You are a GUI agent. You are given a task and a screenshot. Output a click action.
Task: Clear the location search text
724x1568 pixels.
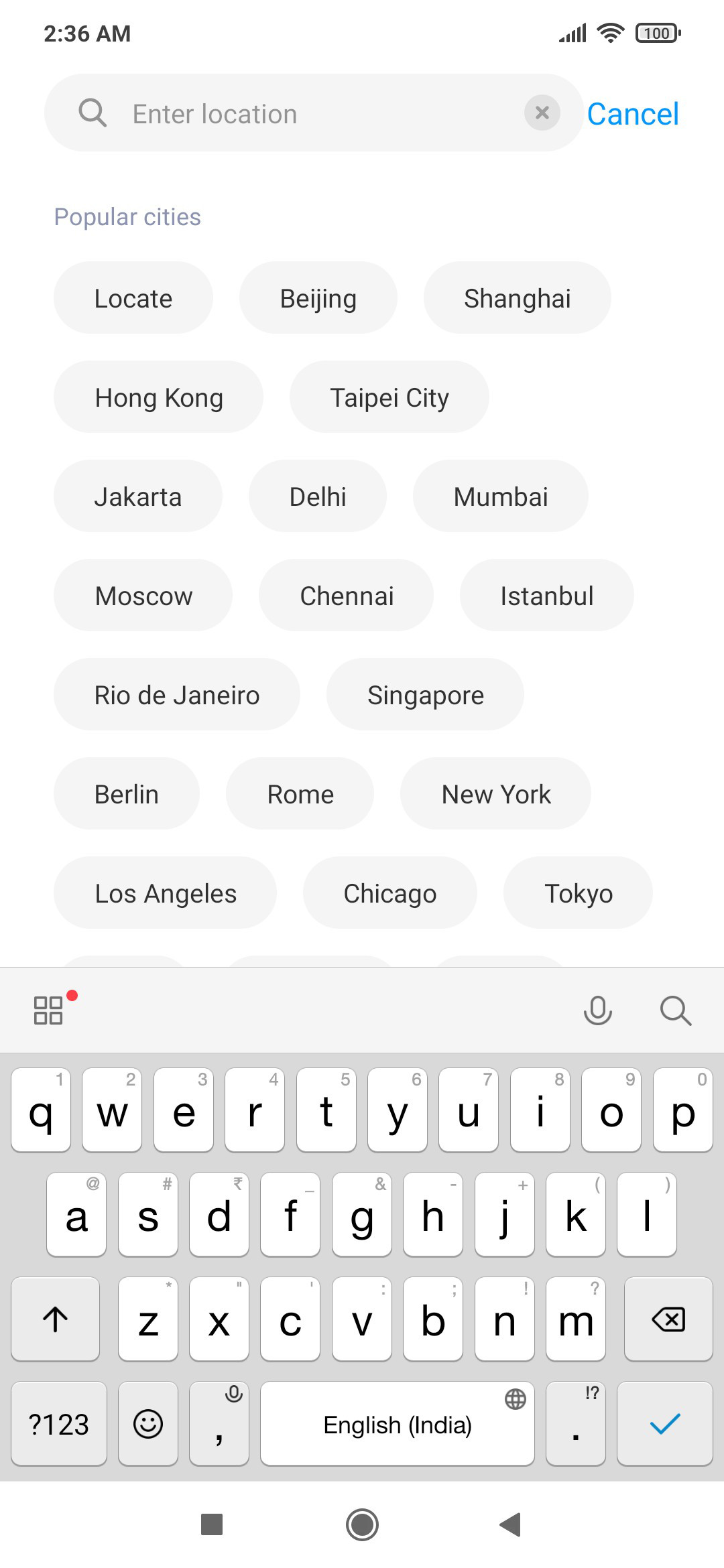(x=542, y=113)
